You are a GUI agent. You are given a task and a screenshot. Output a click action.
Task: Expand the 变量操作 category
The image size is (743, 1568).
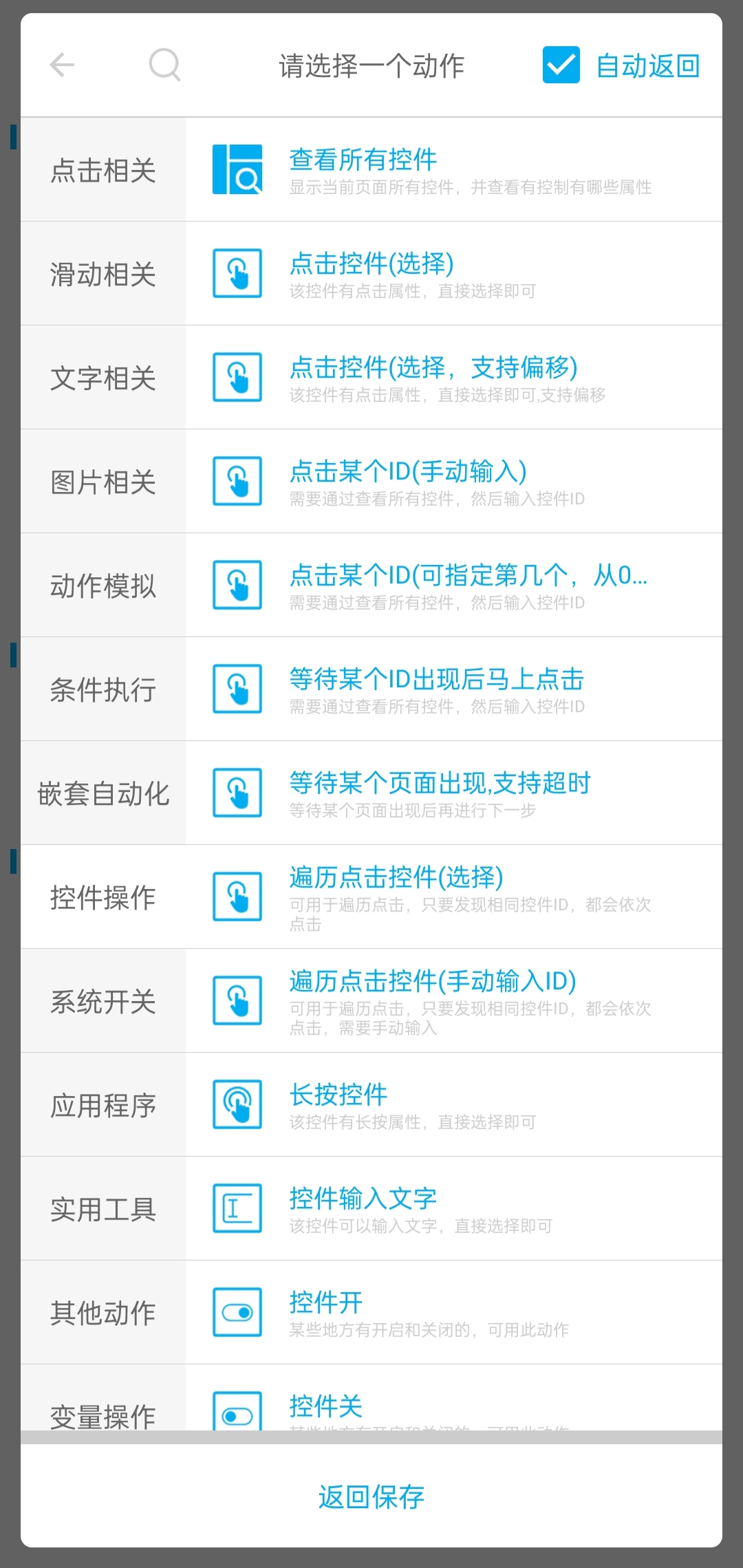[103, 1414]
